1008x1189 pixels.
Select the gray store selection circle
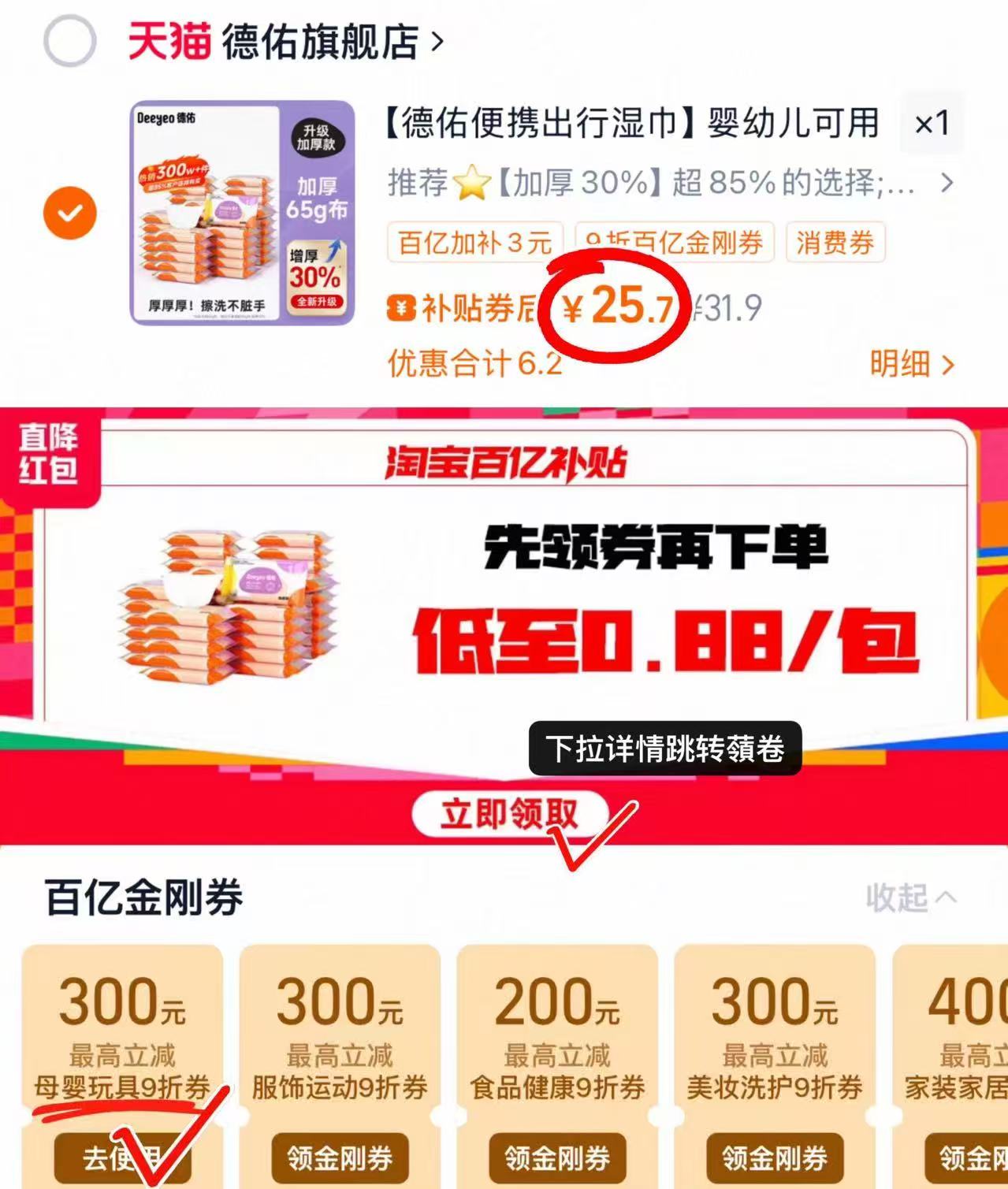[x=70, y=39]
